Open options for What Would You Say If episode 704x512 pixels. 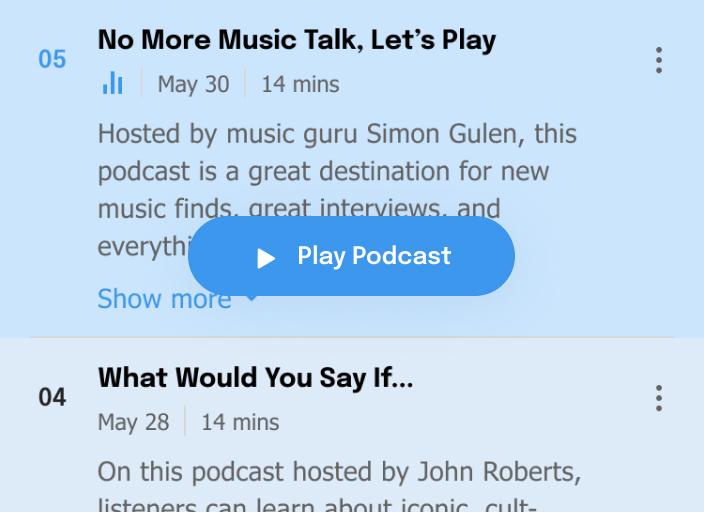pos(658,398)
